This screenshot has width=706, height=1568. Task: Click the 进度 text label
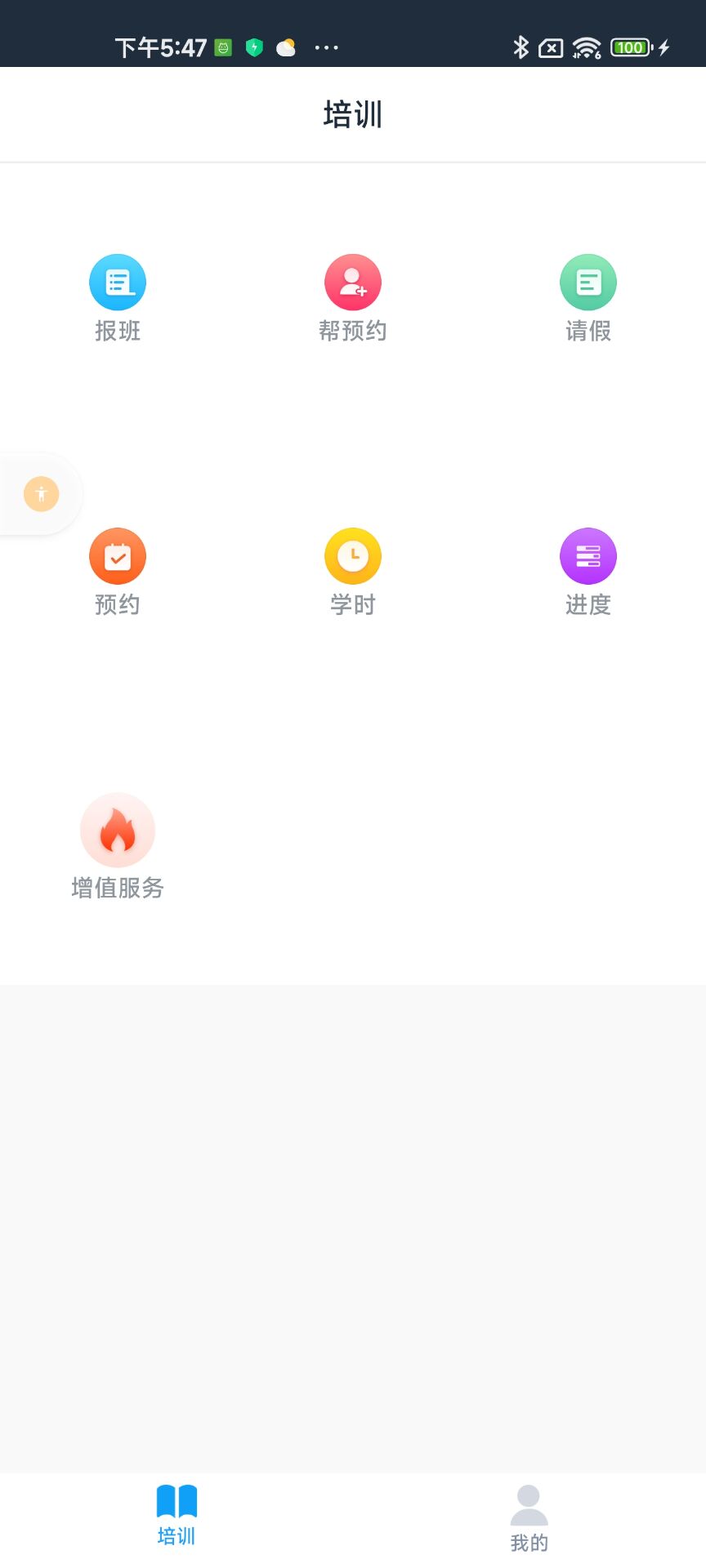pyautogui.click(x=588, y=605)
